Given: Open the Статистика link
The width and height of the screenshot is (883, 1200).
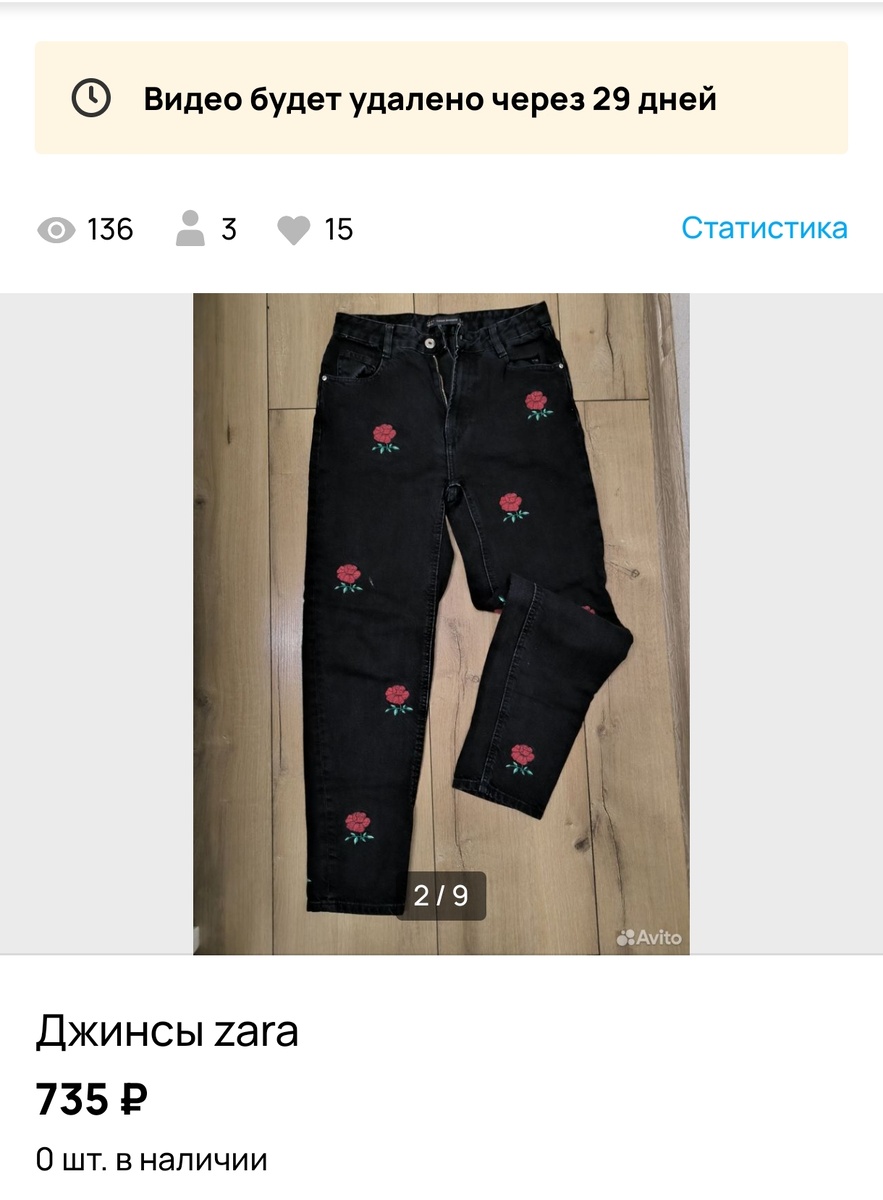Looking at the screenshot, I should tap(764, 228).
